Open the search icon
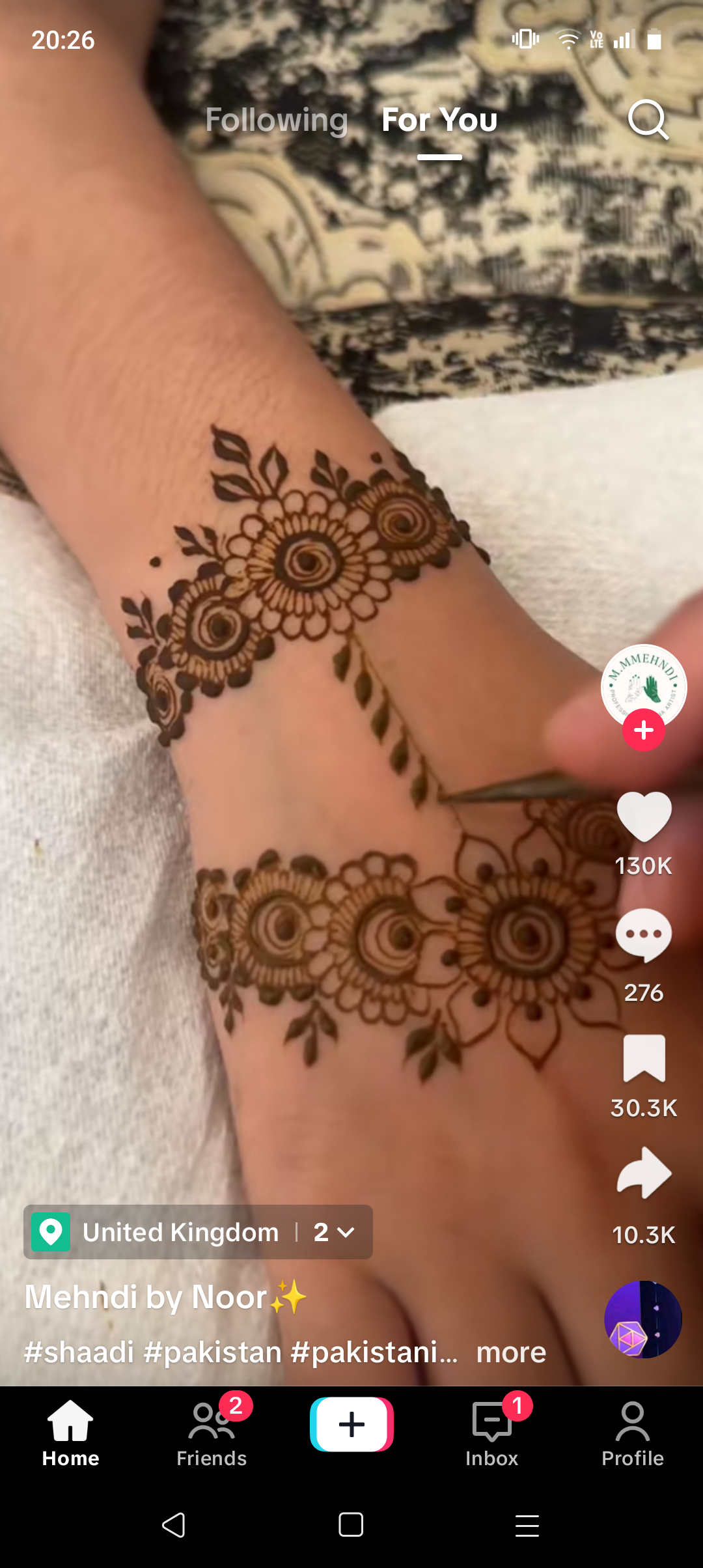The image size is (703, 1568). pyautogui.click(x=648, y=120)
